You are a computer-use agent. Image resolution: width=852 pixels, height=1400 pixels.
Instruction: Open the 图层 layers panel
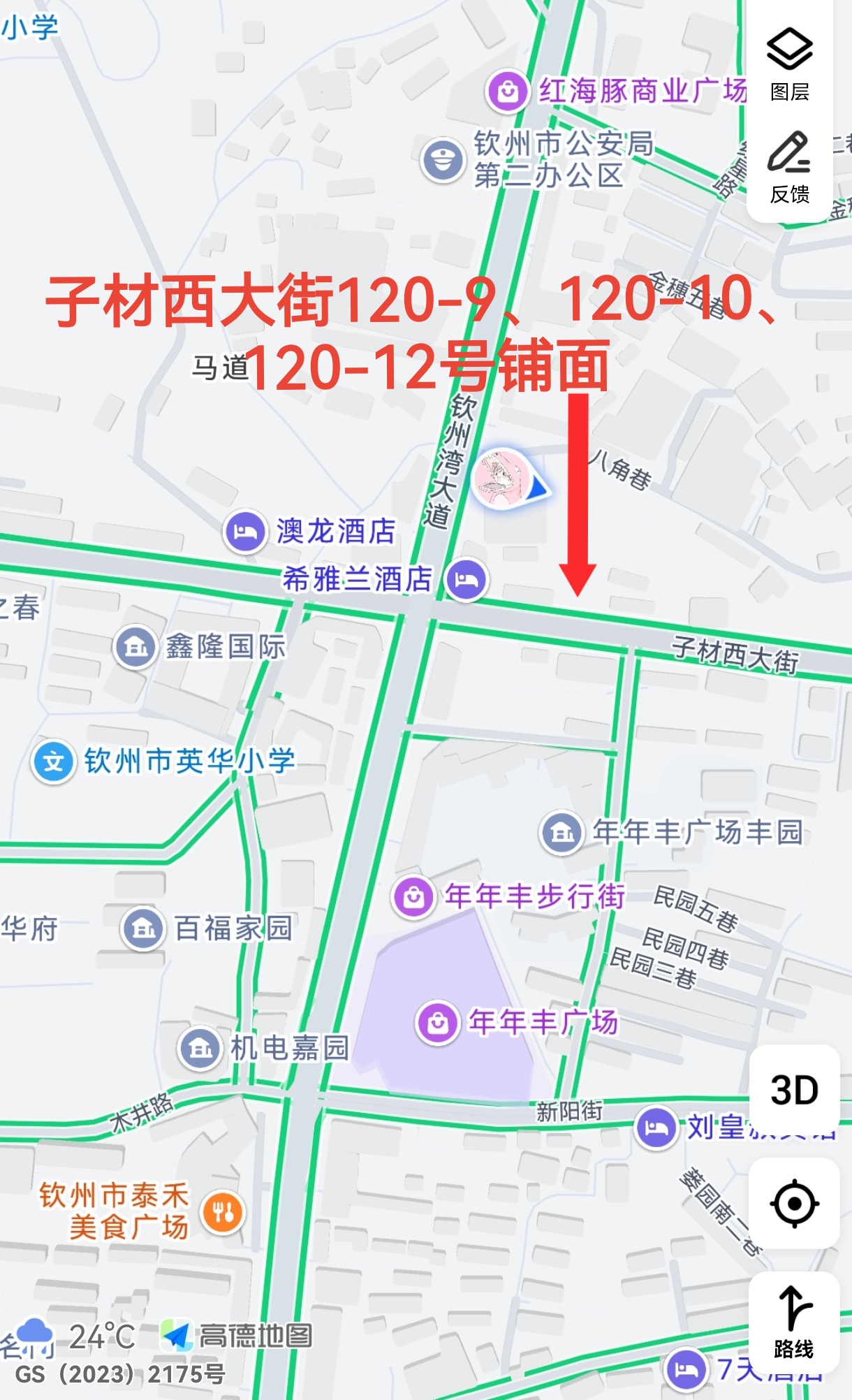click(789, 63)
